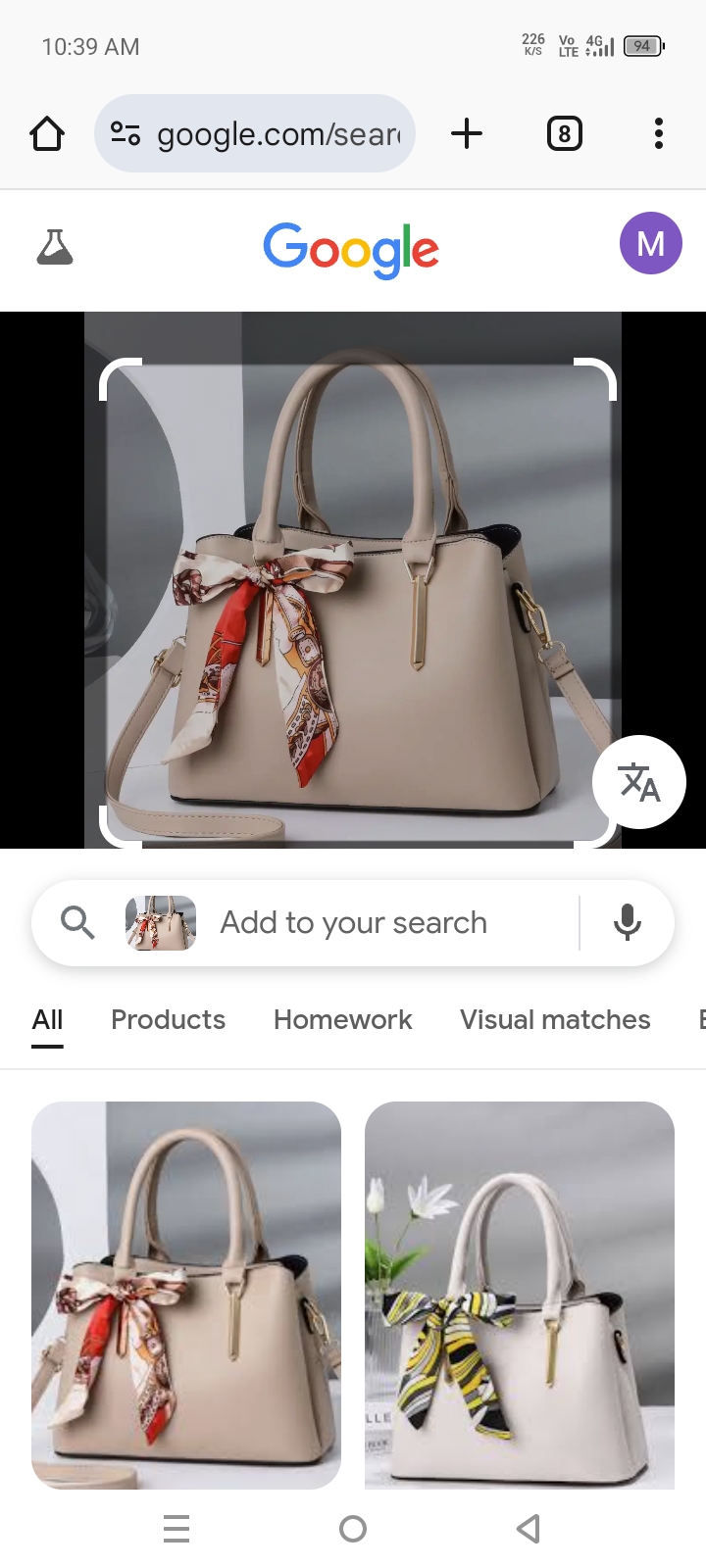Open the browser overflow menu
The height and width of the screenshot is (1568, 706).
point(659,133)
